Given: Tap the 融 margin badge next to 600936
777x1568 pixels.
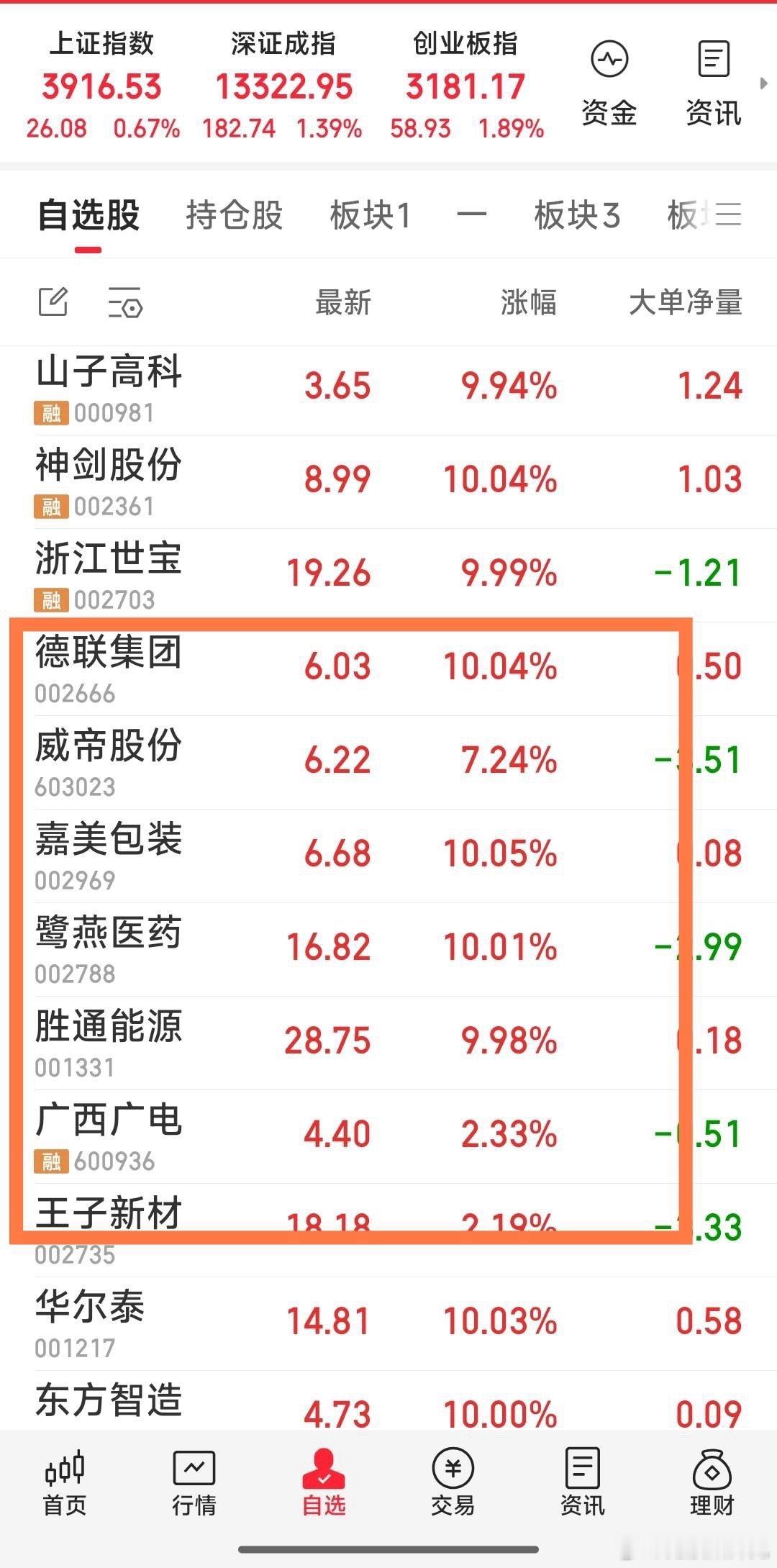Looking at the screenshot, I should [50, 1160].
